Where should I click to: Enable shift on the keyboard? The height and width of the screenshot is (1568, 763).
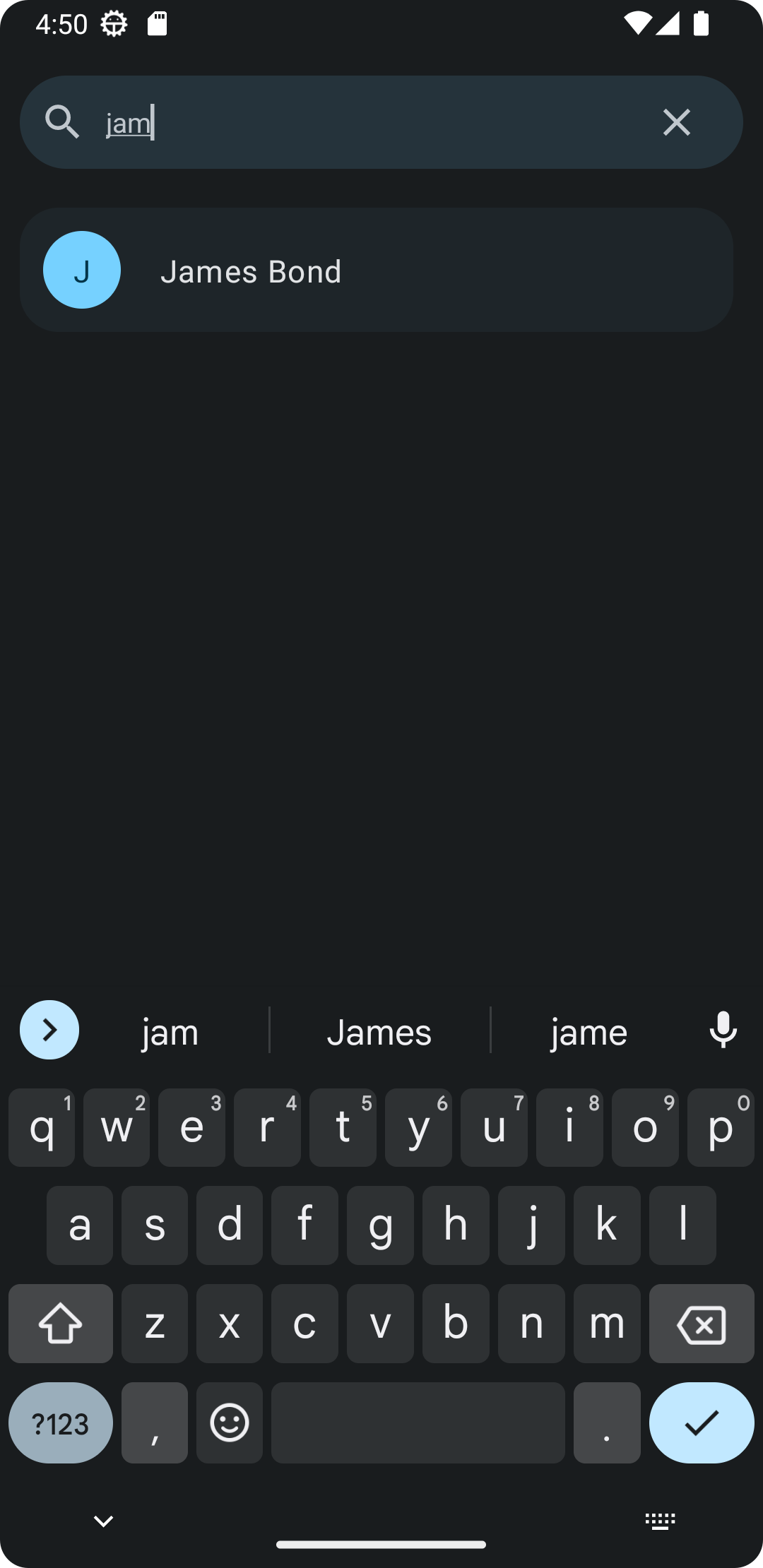[x=61, y=1324]
